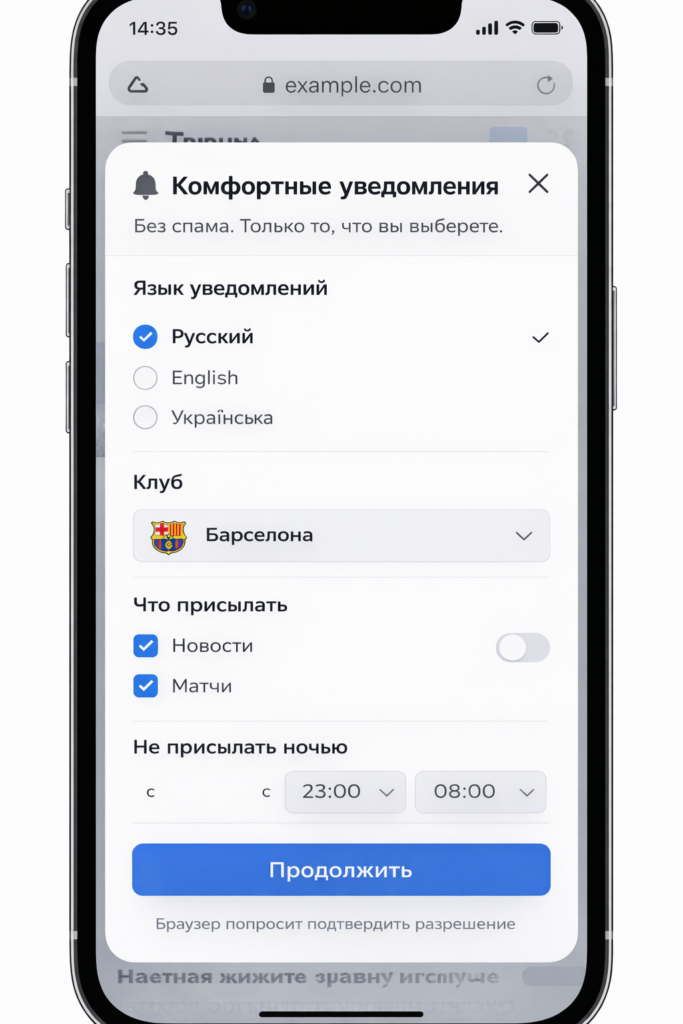Choose English as notification language
The height and width of the screenshot is (1024, 683).
pos(146,378)
